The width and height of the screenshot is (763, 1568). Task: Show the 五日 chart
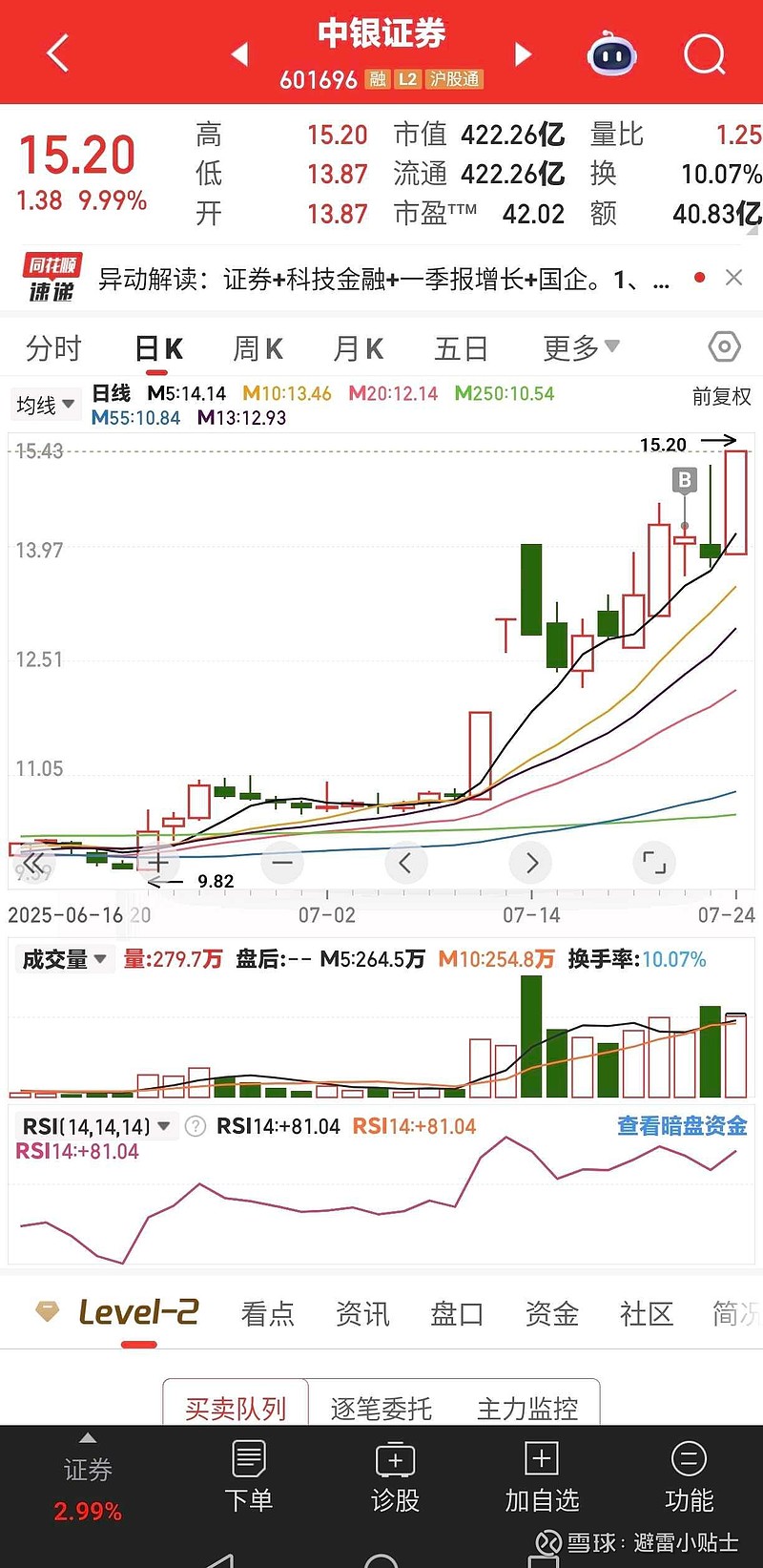pos(461,349)
